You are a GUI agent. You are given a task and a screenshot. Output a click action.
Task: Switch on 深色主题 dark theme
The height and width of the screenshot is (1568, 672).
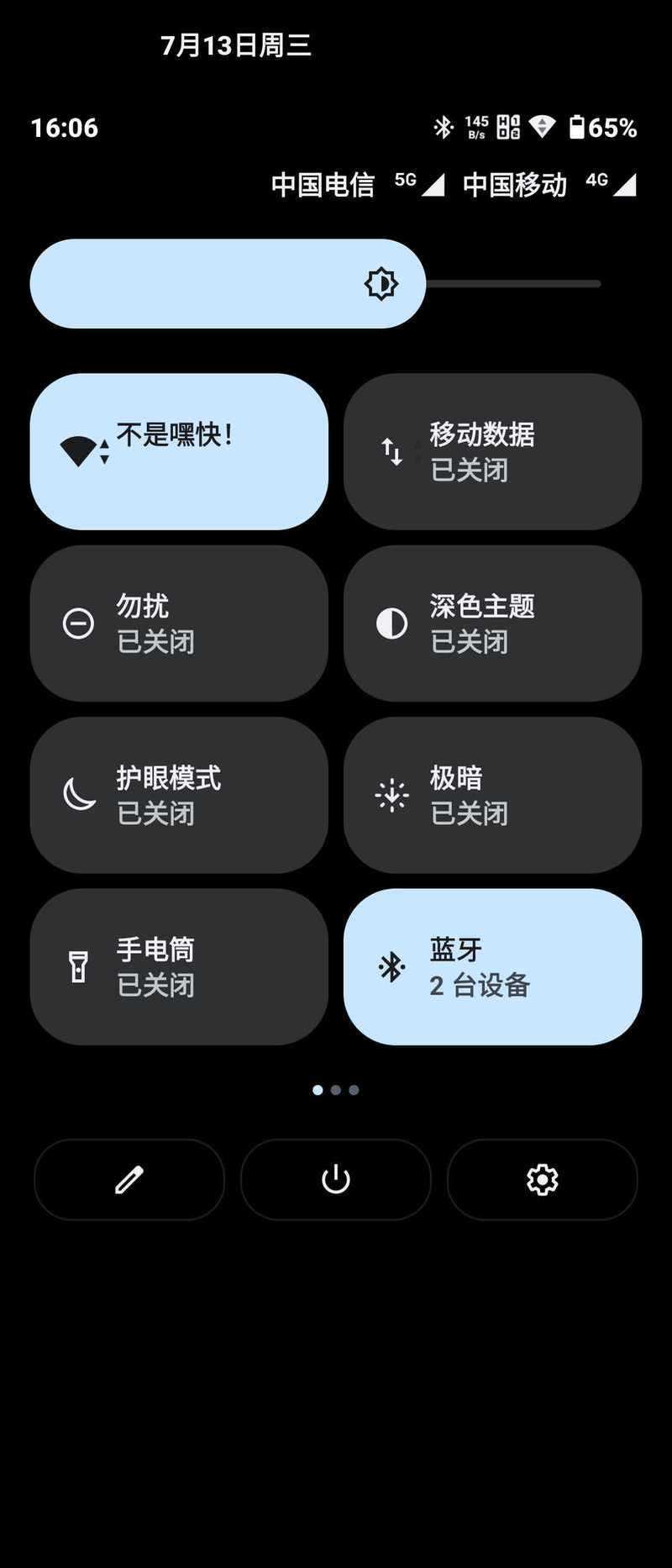(x=492, y=624)
